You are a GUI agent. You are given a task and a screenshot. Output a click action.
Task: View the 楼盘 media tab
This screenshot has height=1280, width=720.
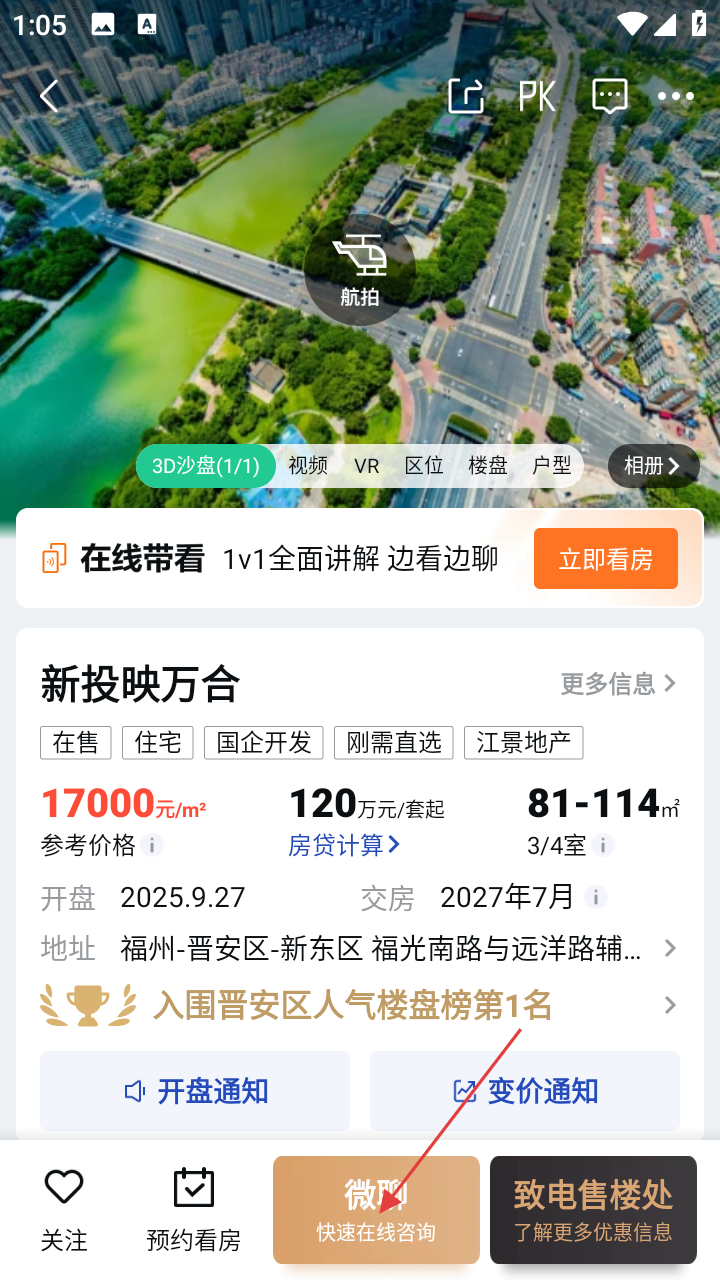click(488, 466)
